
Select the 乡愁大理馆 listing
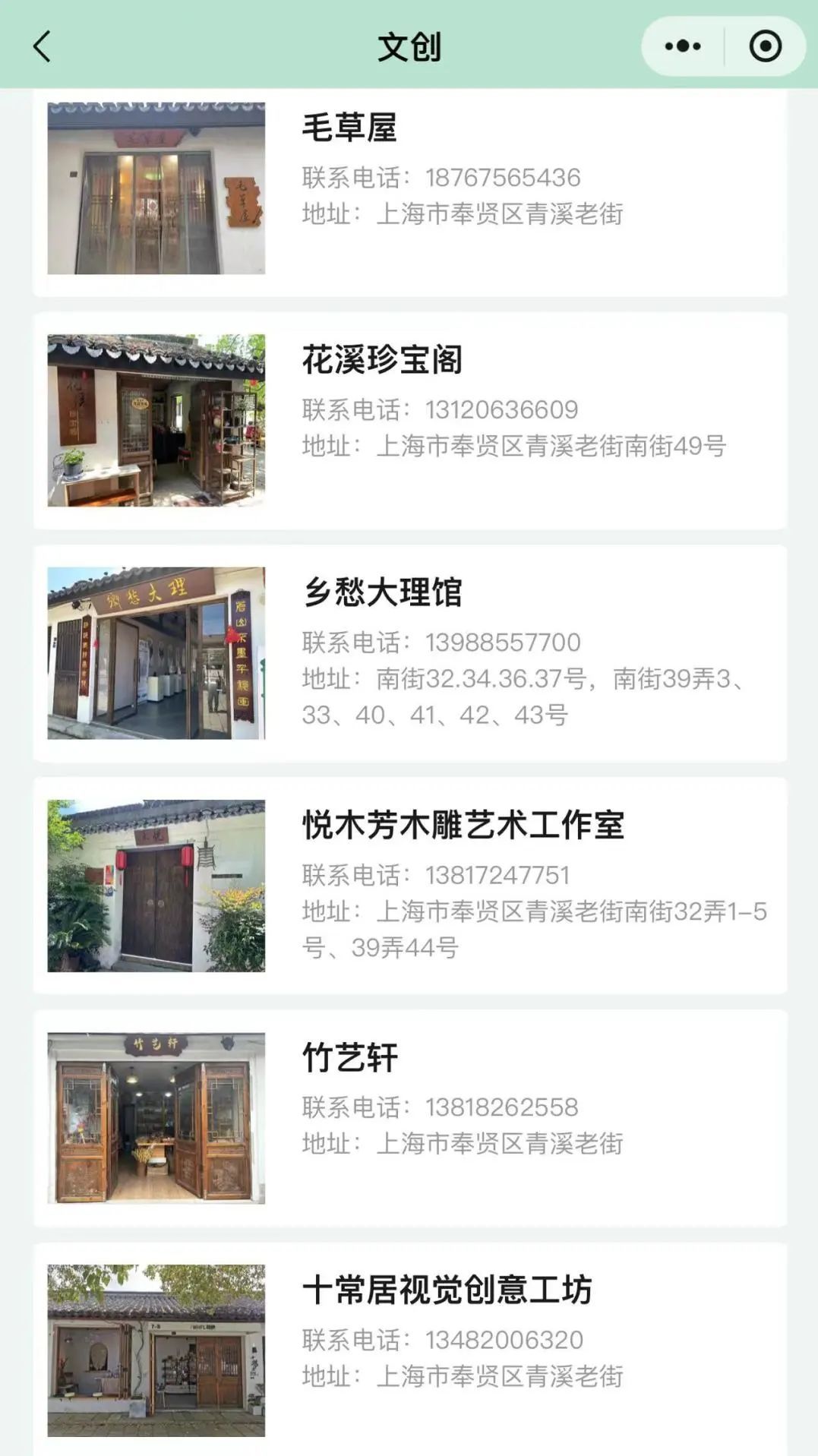pos(410,652)
